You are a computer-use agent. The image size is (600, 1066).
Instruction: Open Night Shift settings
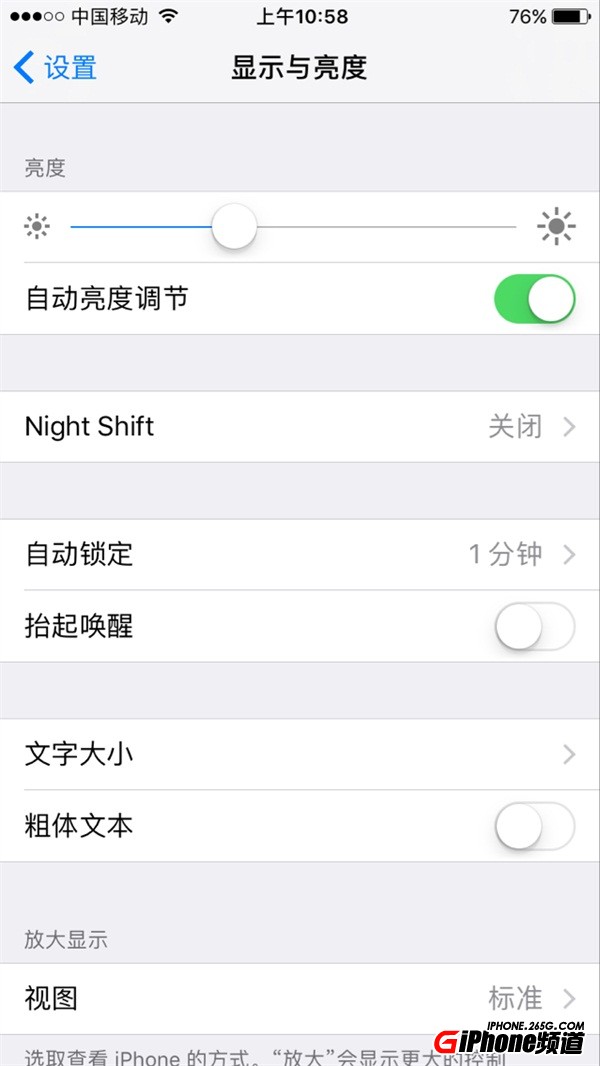point(300,427)
